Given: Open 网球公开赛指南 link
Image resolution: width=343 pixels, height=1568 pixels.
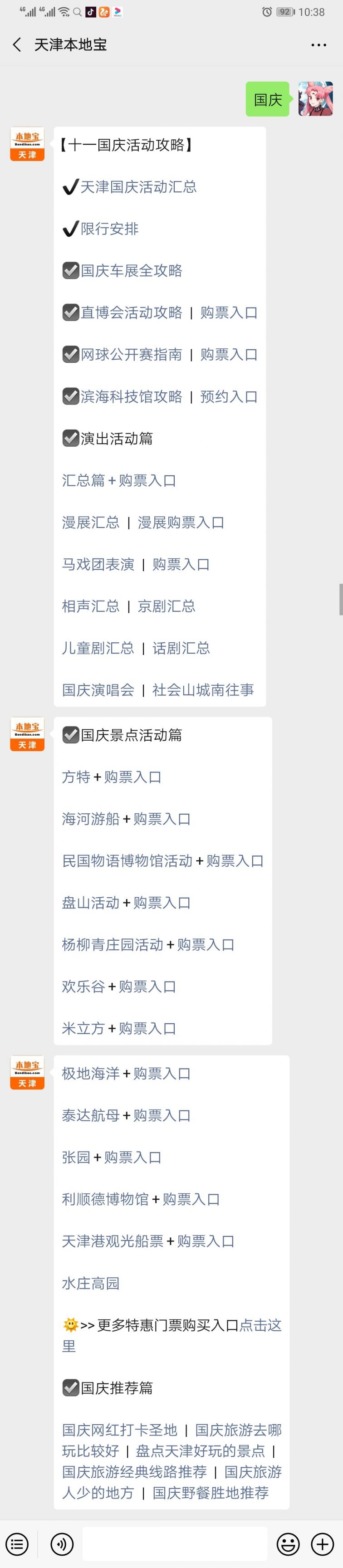Looking at the screenshot, I should (131, 354).
